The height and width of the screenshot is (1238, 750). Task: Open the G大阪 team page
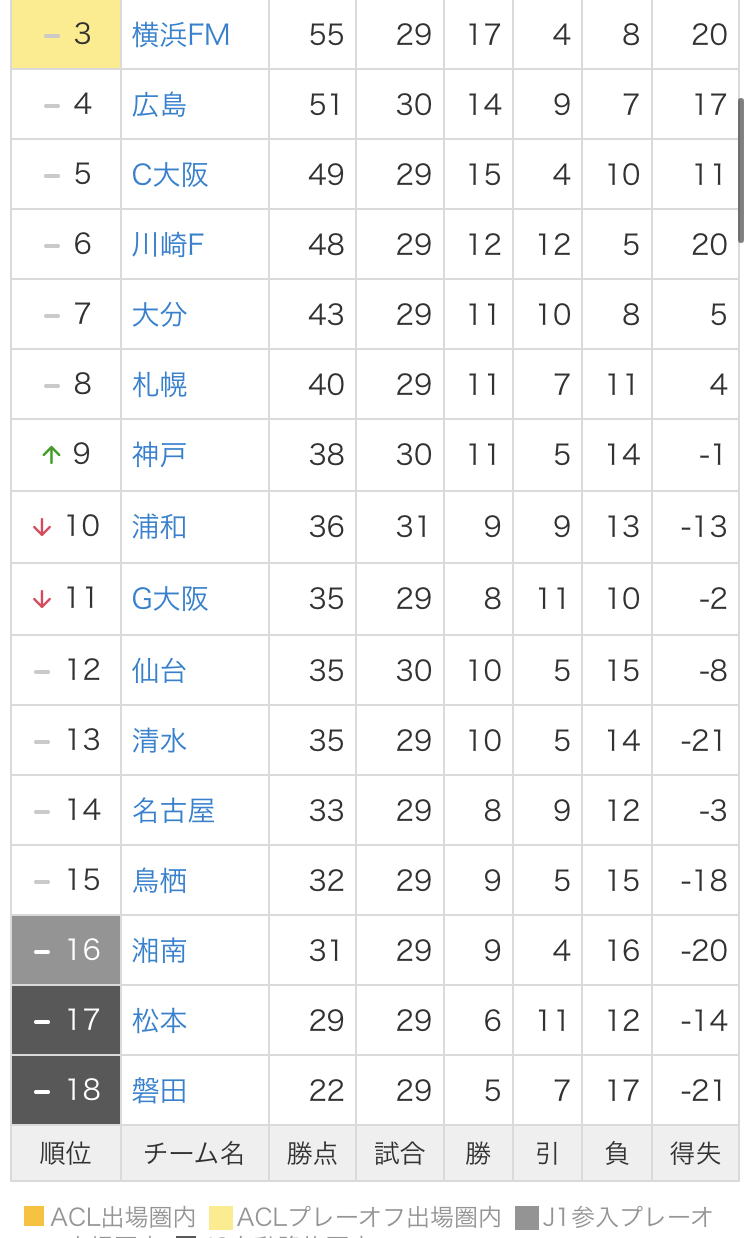(171, 599)
